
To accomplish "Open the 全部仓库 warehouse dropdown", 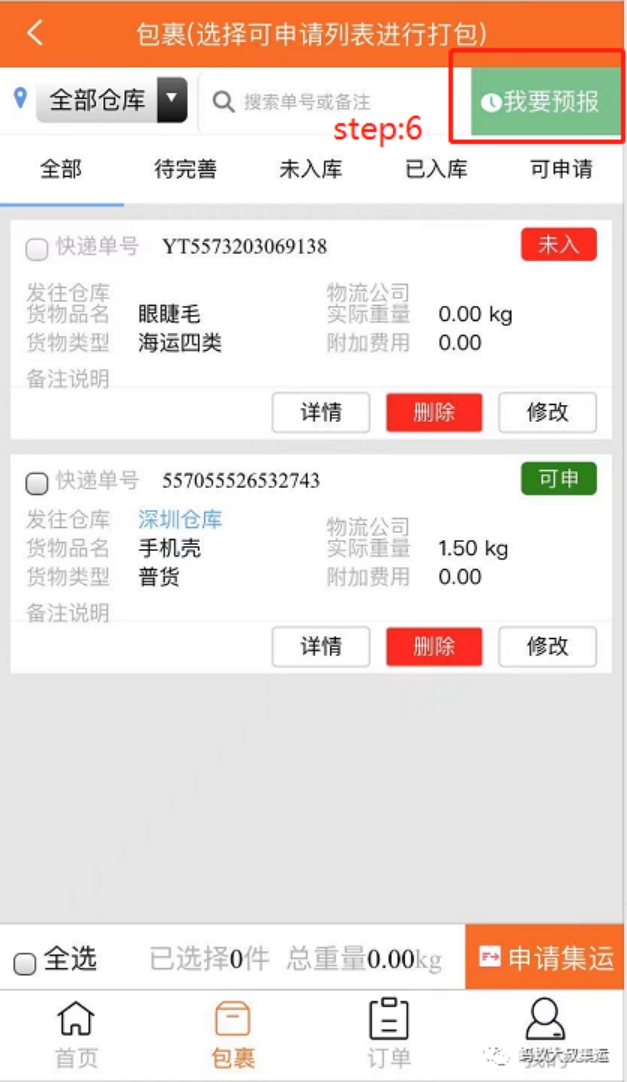I will (x=111, y=100).
